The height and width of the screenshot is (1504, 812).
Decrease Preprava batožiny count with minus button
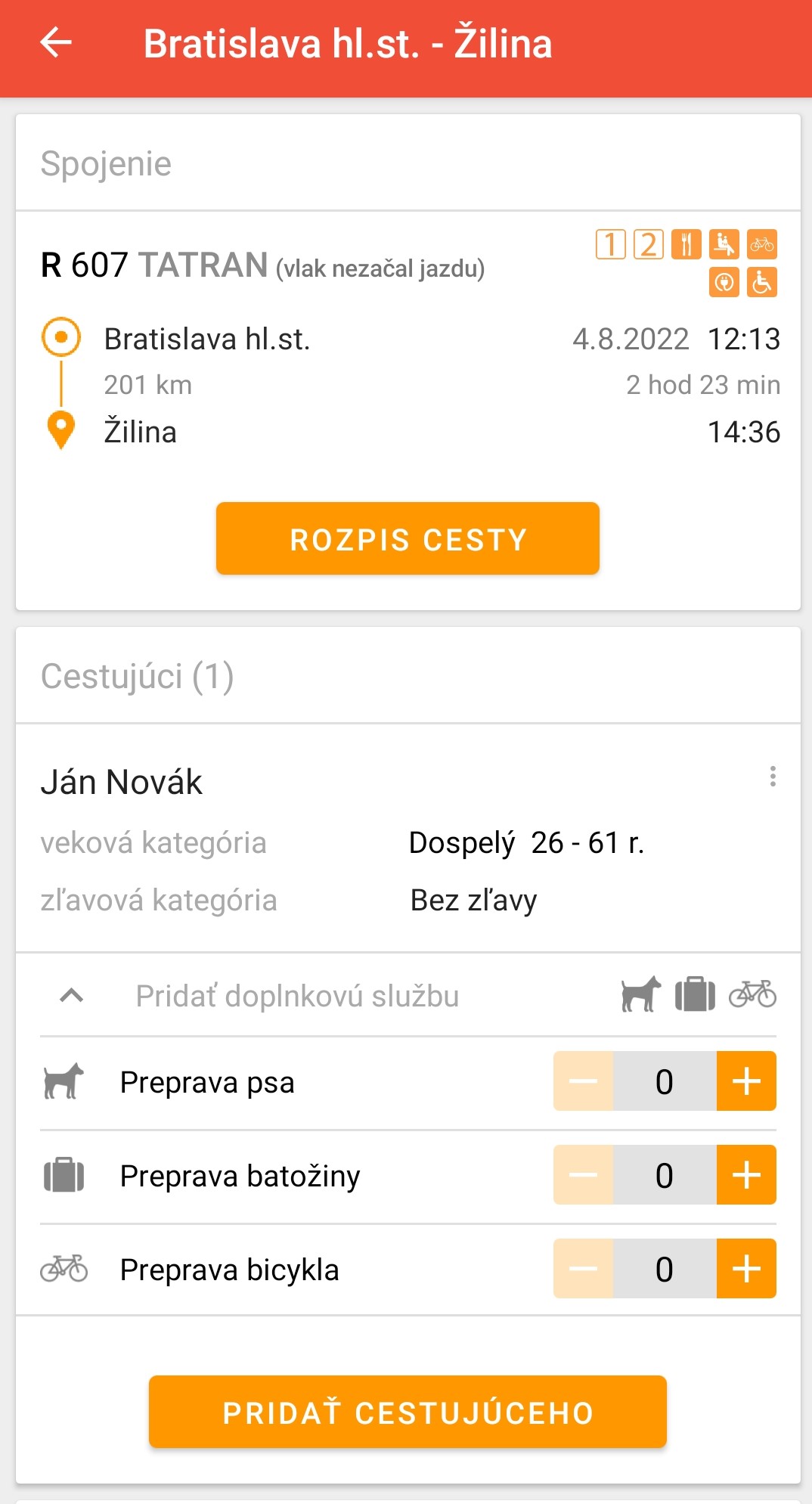pyautogui.click(x=582, y=1176)
